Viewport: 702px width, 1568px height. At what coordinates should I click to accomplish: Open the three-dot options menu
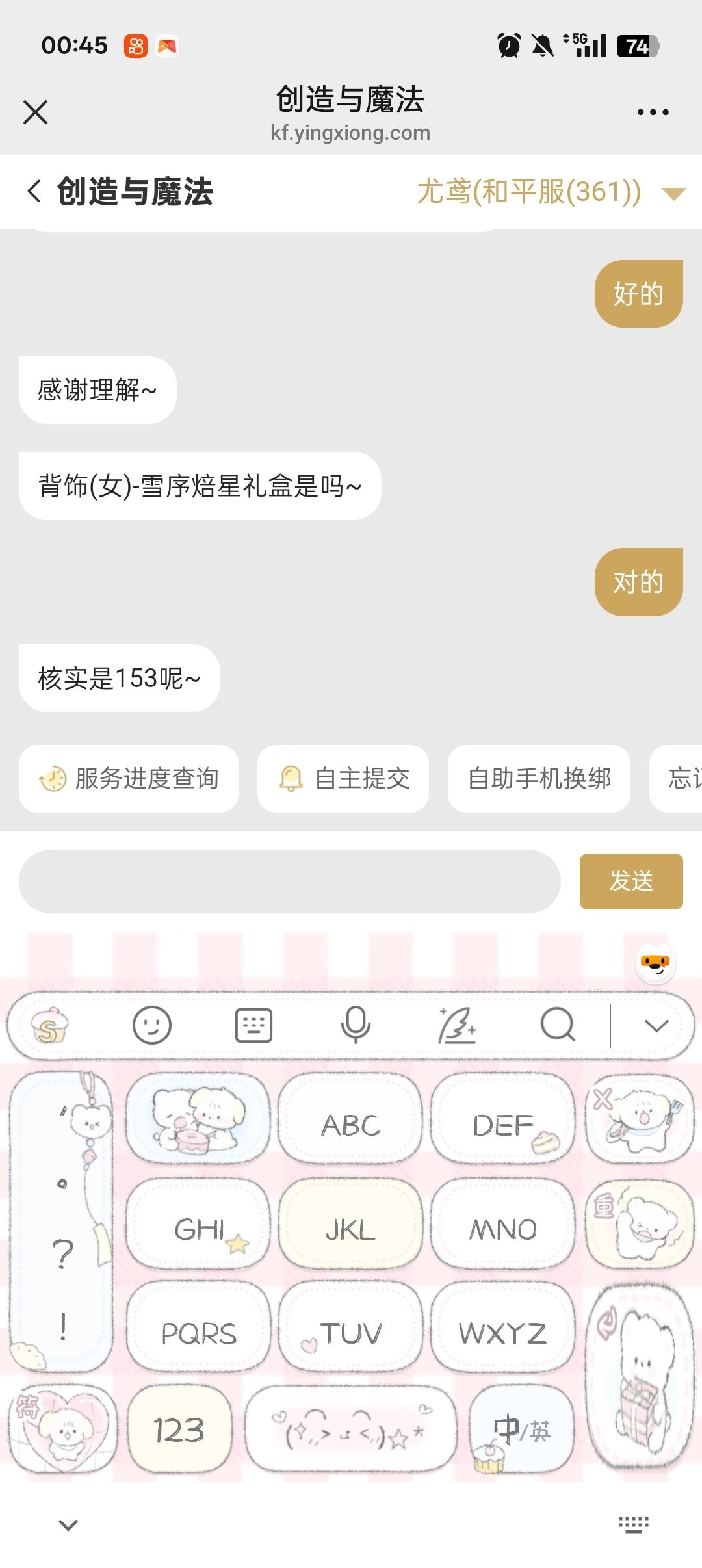(x=653, y=112)
